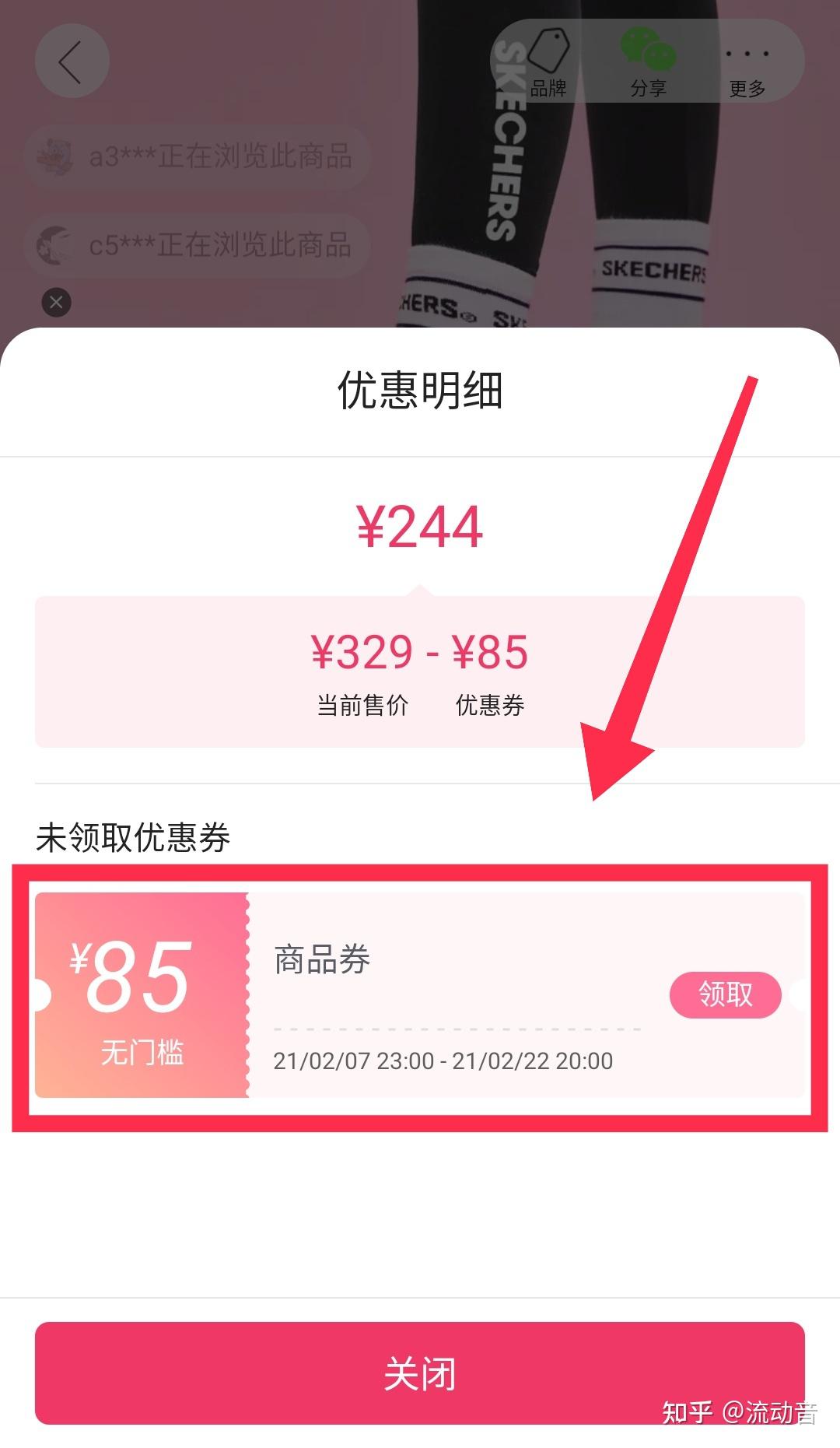The height and width of the screenshot is (1448, 840).
Task: Click the avatar next to a3*** notification
Action: pyautogui.click(x=53, y=156)
